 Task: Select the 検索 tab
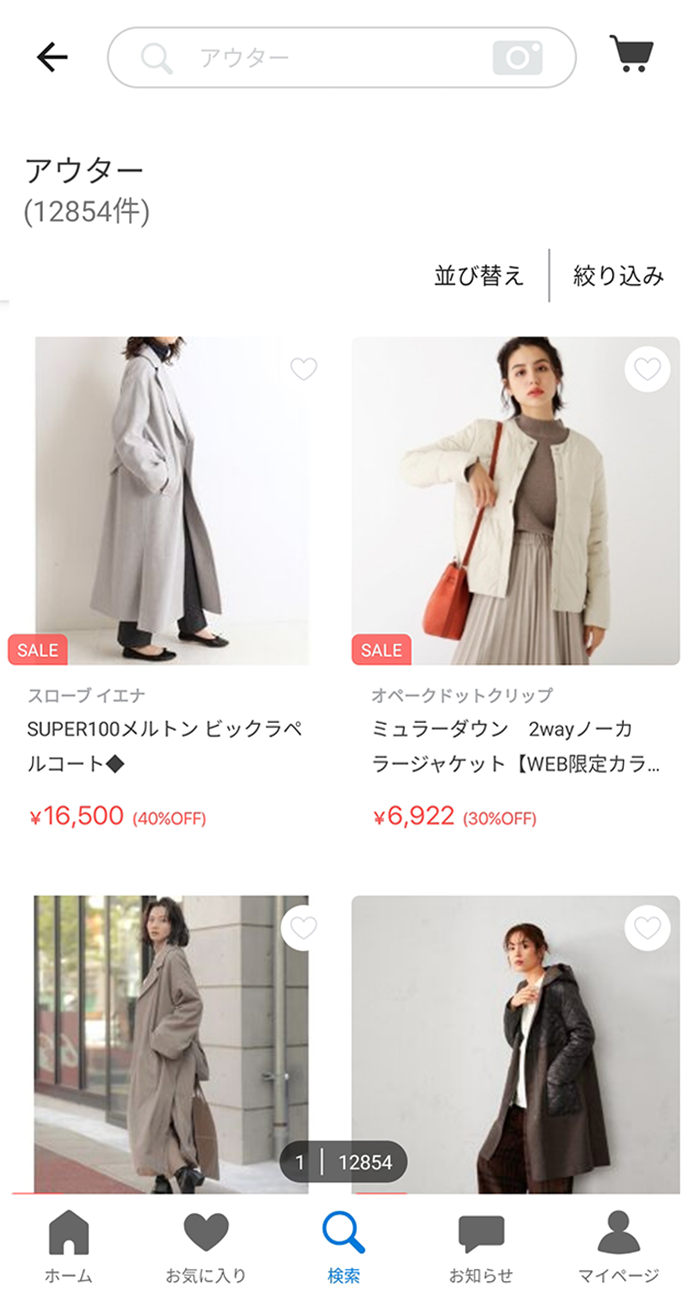click(343, 1246)
